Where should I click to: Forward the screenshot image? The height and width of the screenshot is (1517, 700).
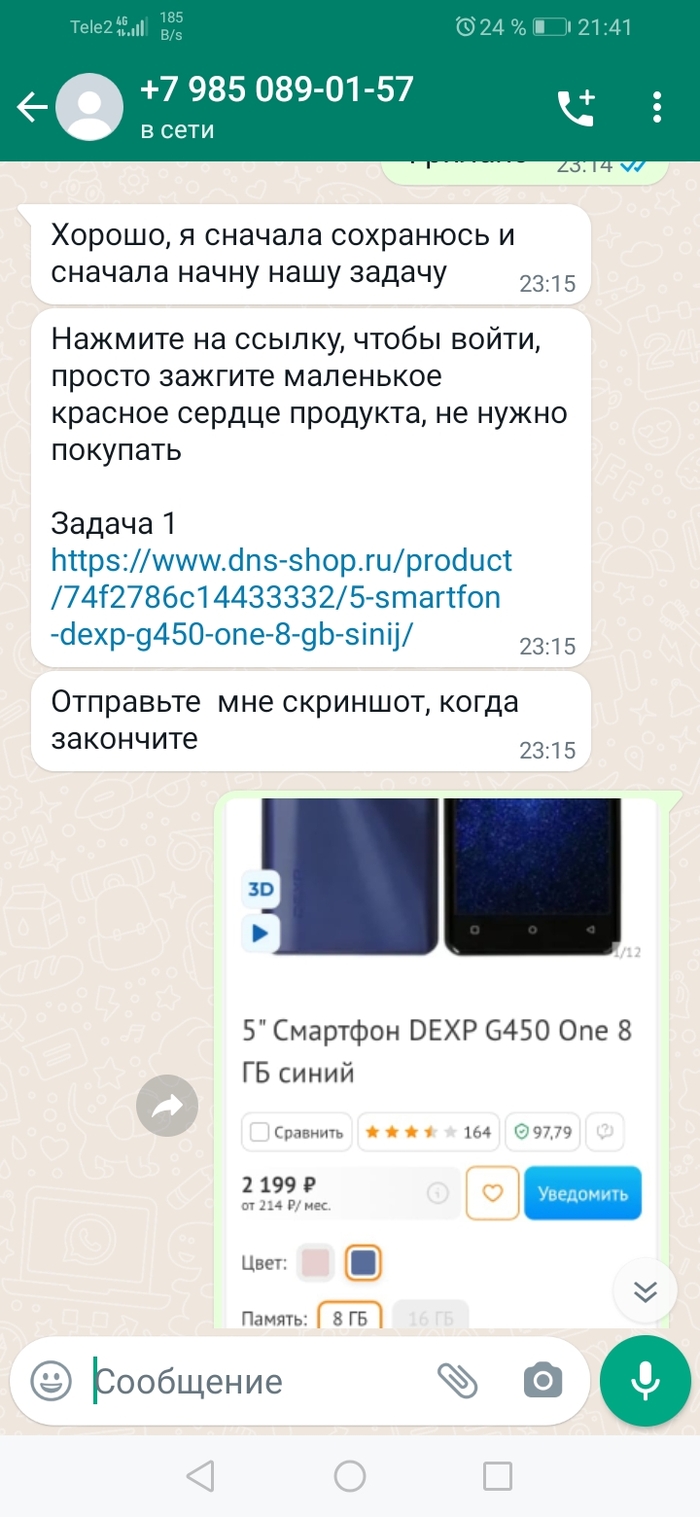[x=167, y=1105]
